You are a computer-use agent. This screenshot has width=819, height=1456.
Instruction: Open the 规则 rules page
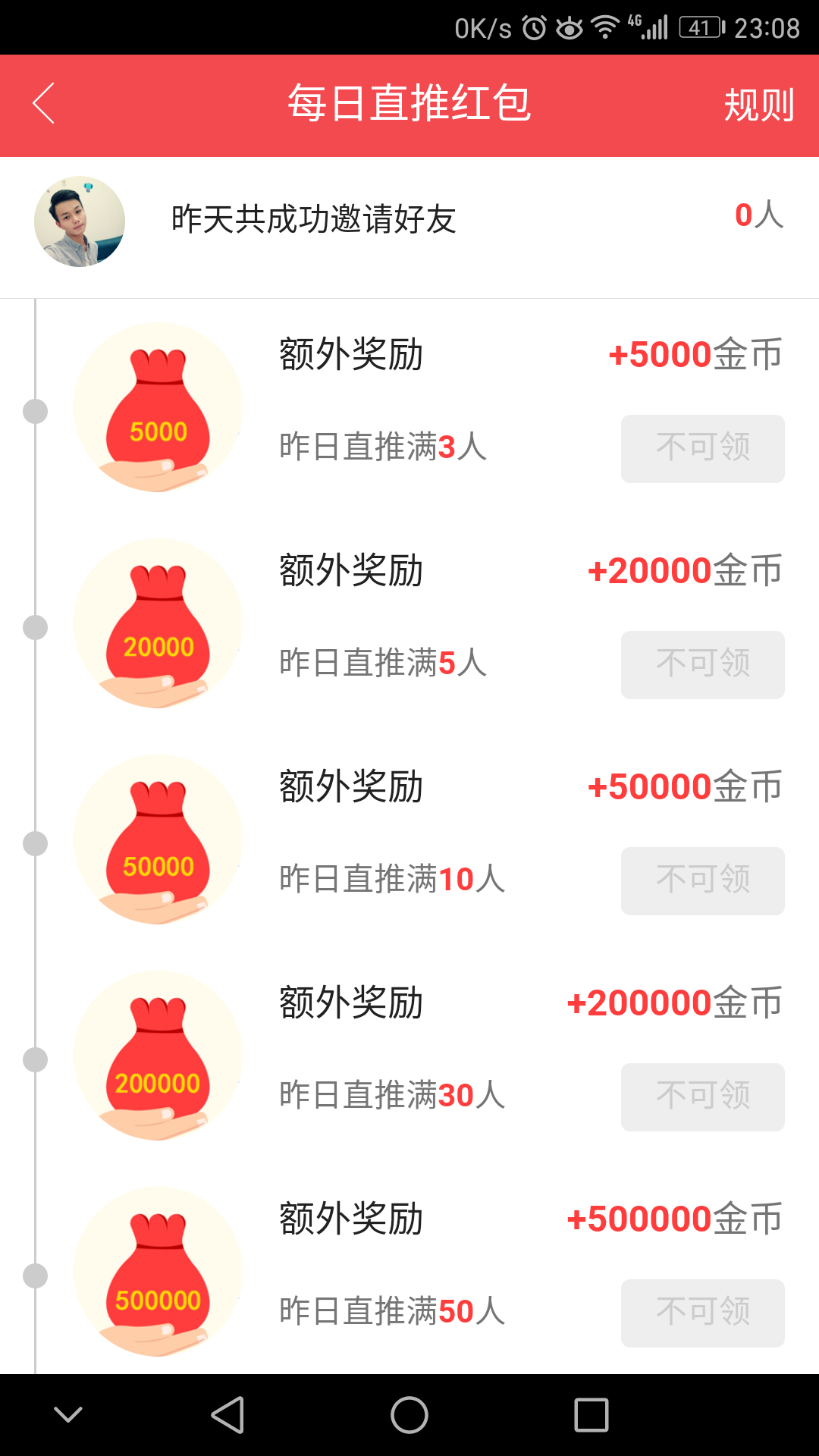[x=758, y=105]
